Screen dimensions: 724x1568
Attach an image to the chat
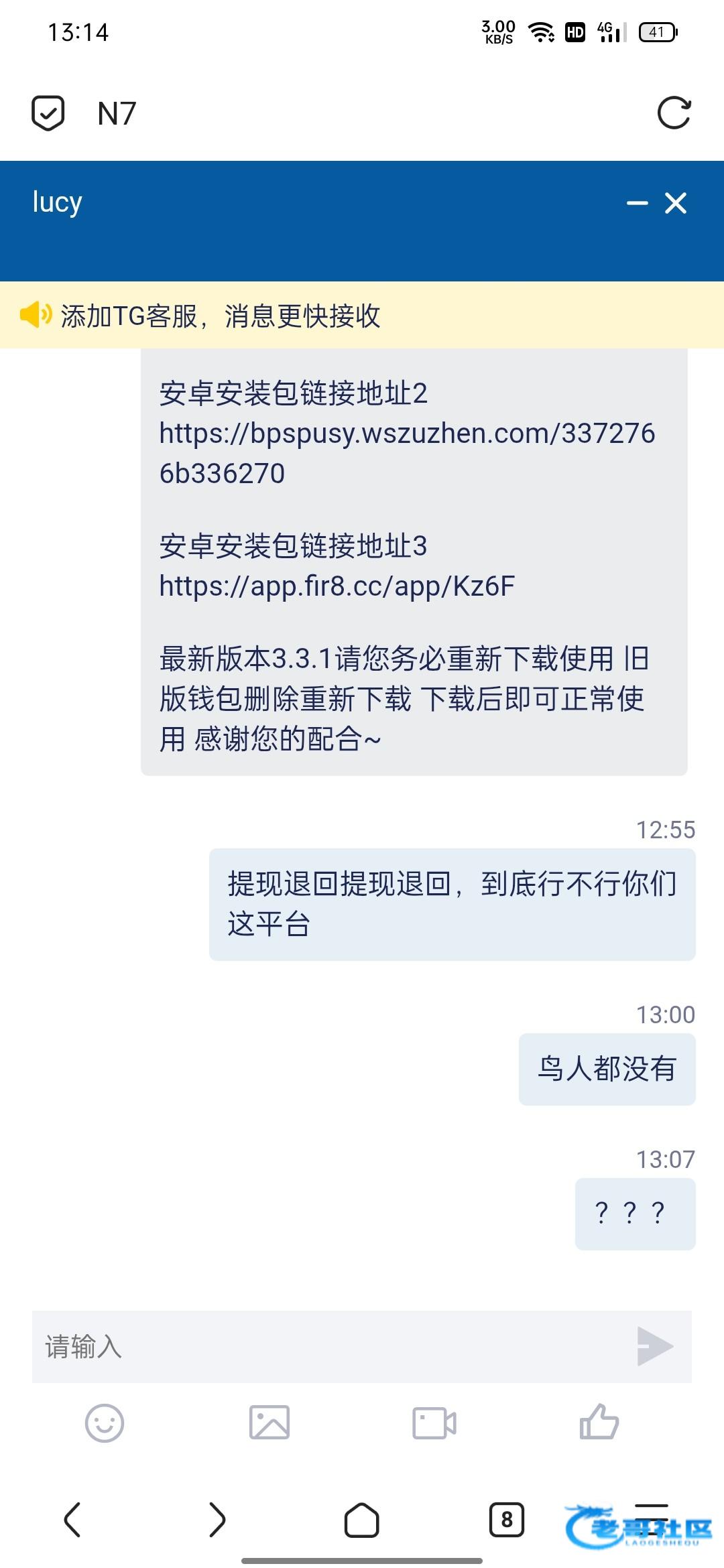[x=269, y=1423]
